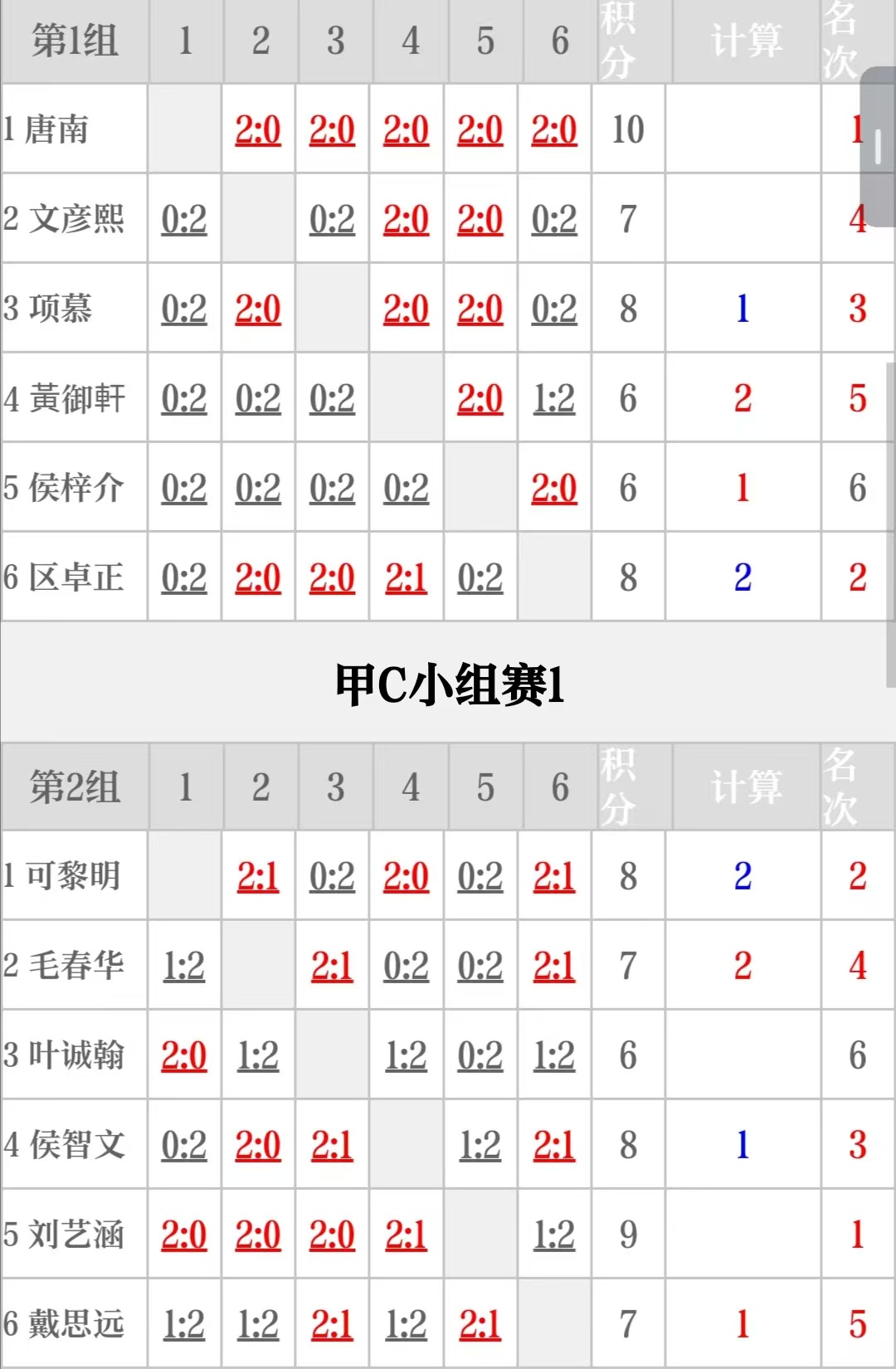View 项慕's 2:0 match in column 4

click(x=407, y=309)
